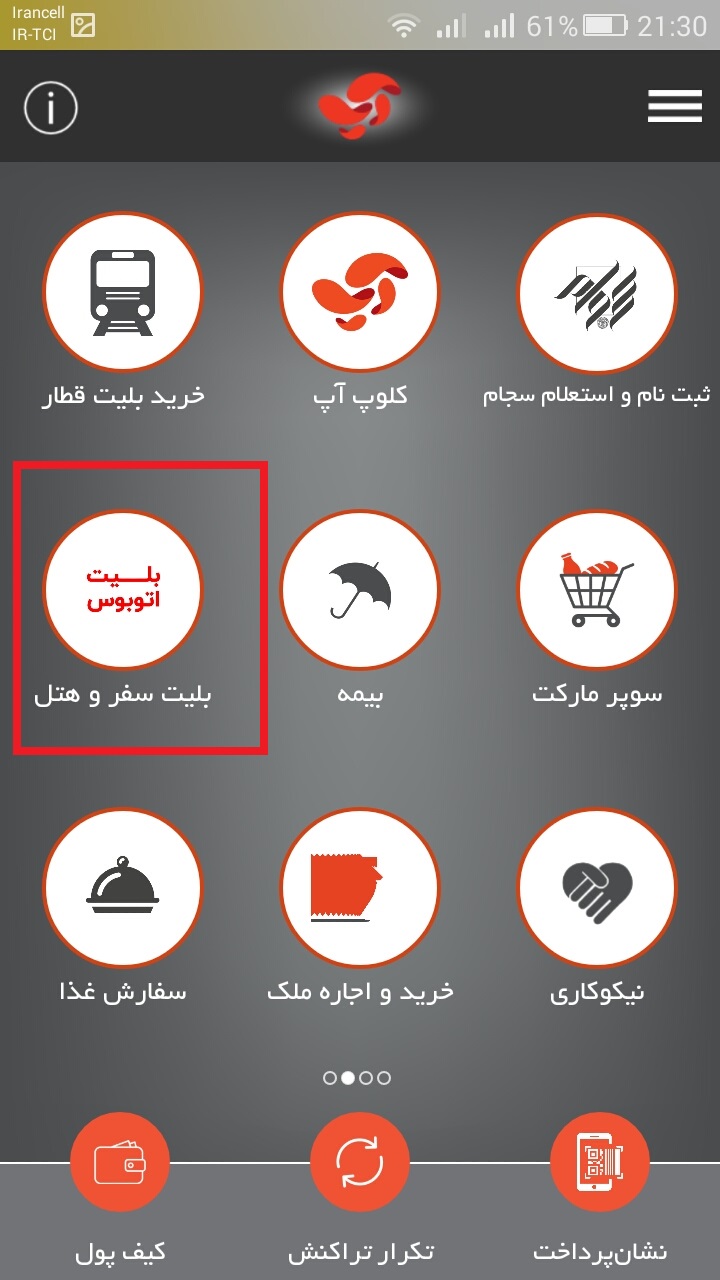Tap repeat transaction (تکرار تراکنش)

360,1163
